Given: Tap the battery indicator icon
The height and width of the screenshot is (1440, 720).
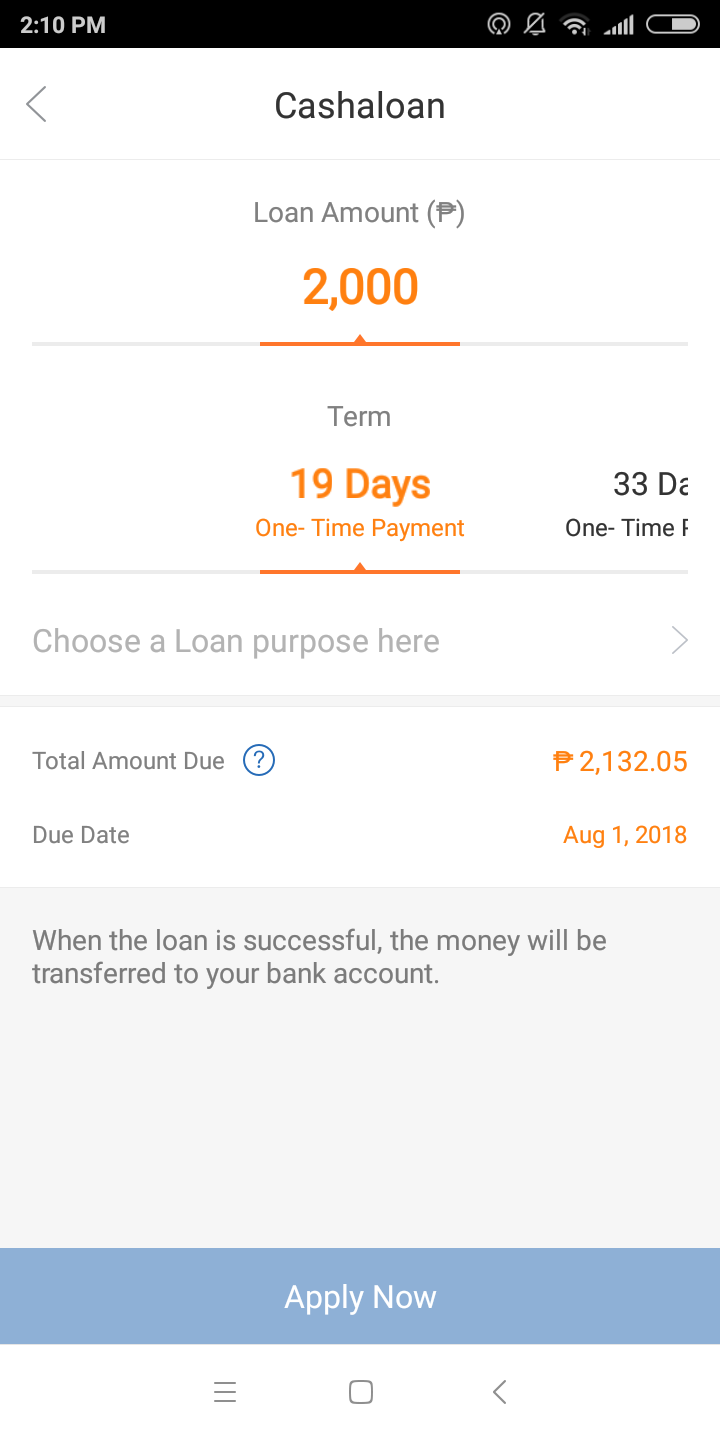Looking at the screenshot, I should (x=675, y=23).
